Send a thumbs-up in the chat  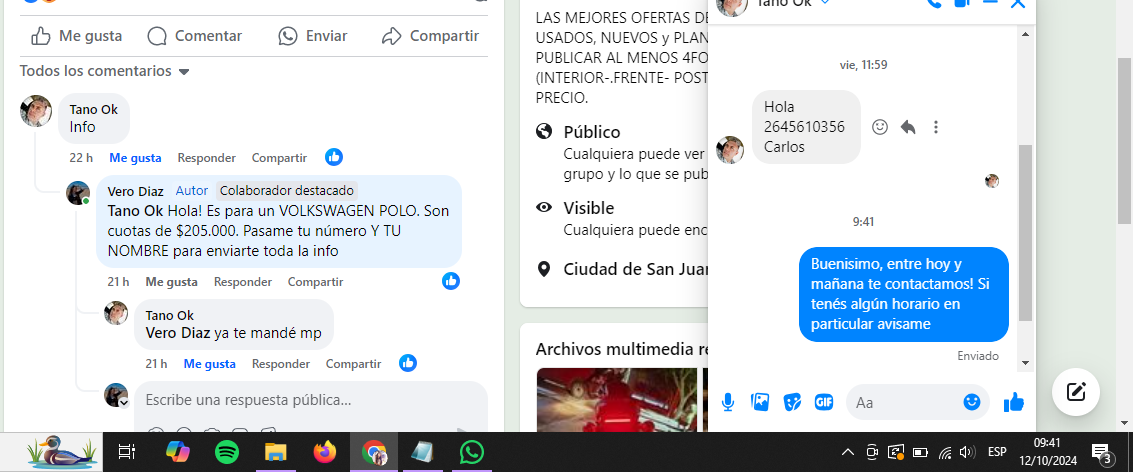point(1014,402)
